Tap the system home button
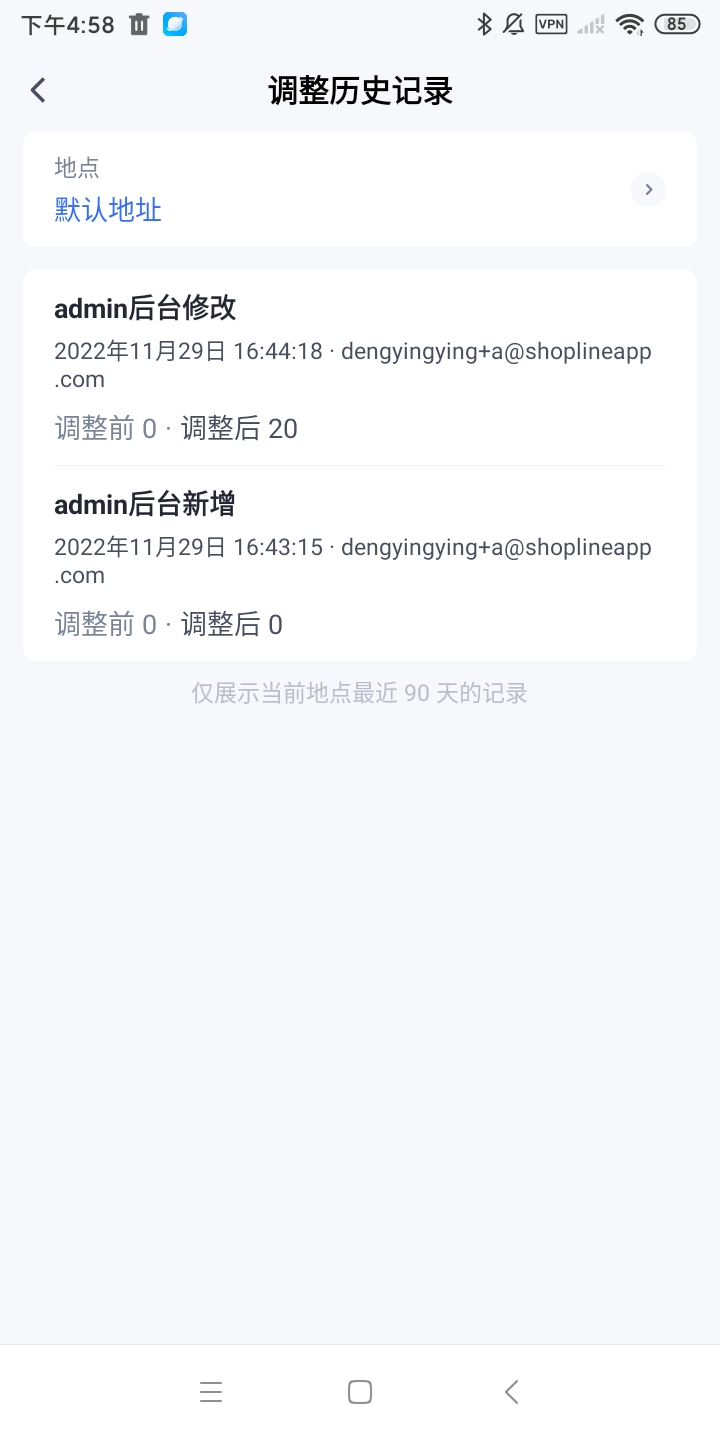Screen dimensions: 720x1440 pyautogui.click(x=360, y=1392)
